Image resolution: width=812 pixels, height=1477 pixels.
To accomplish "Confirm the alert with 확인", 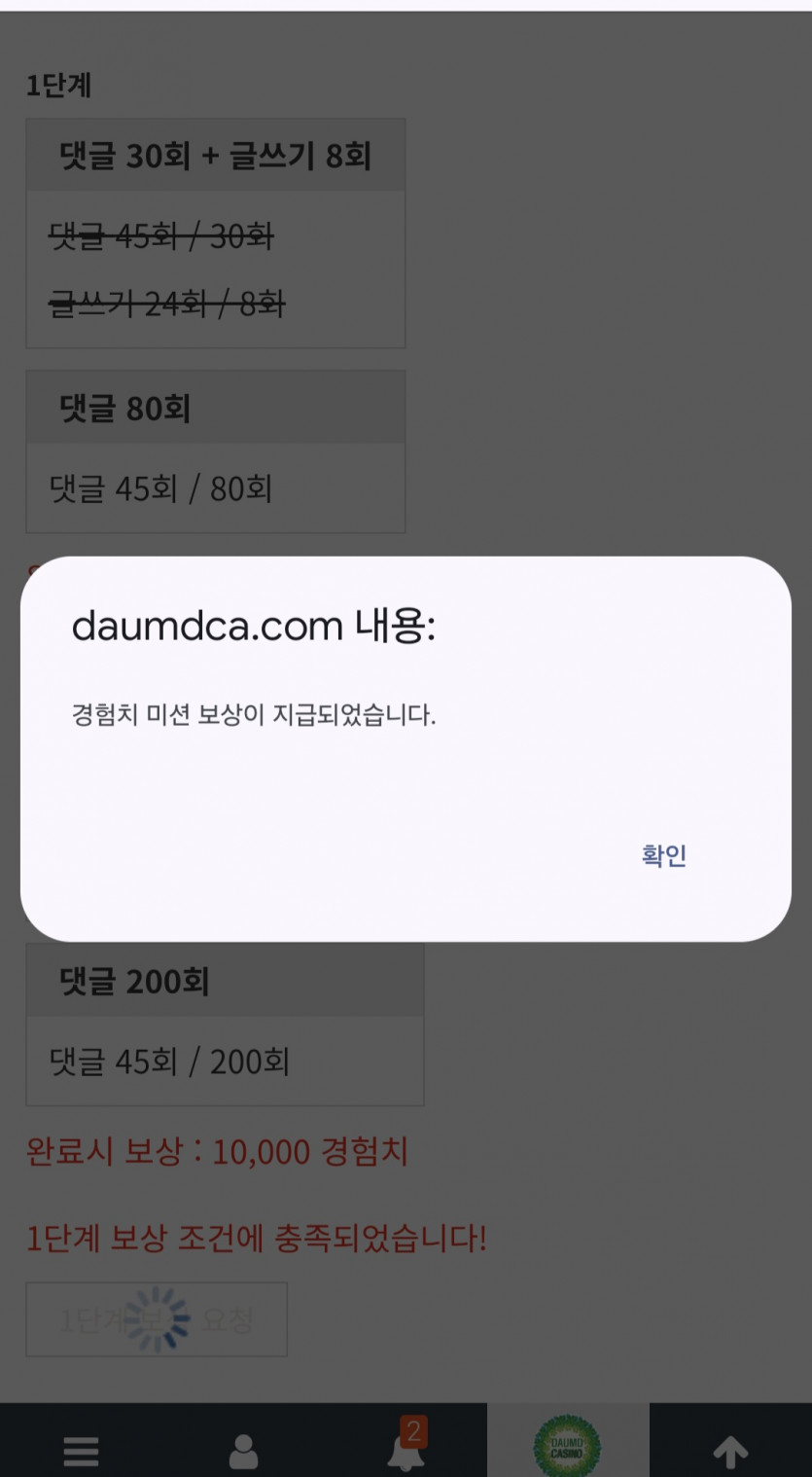I will coord(664,855).
